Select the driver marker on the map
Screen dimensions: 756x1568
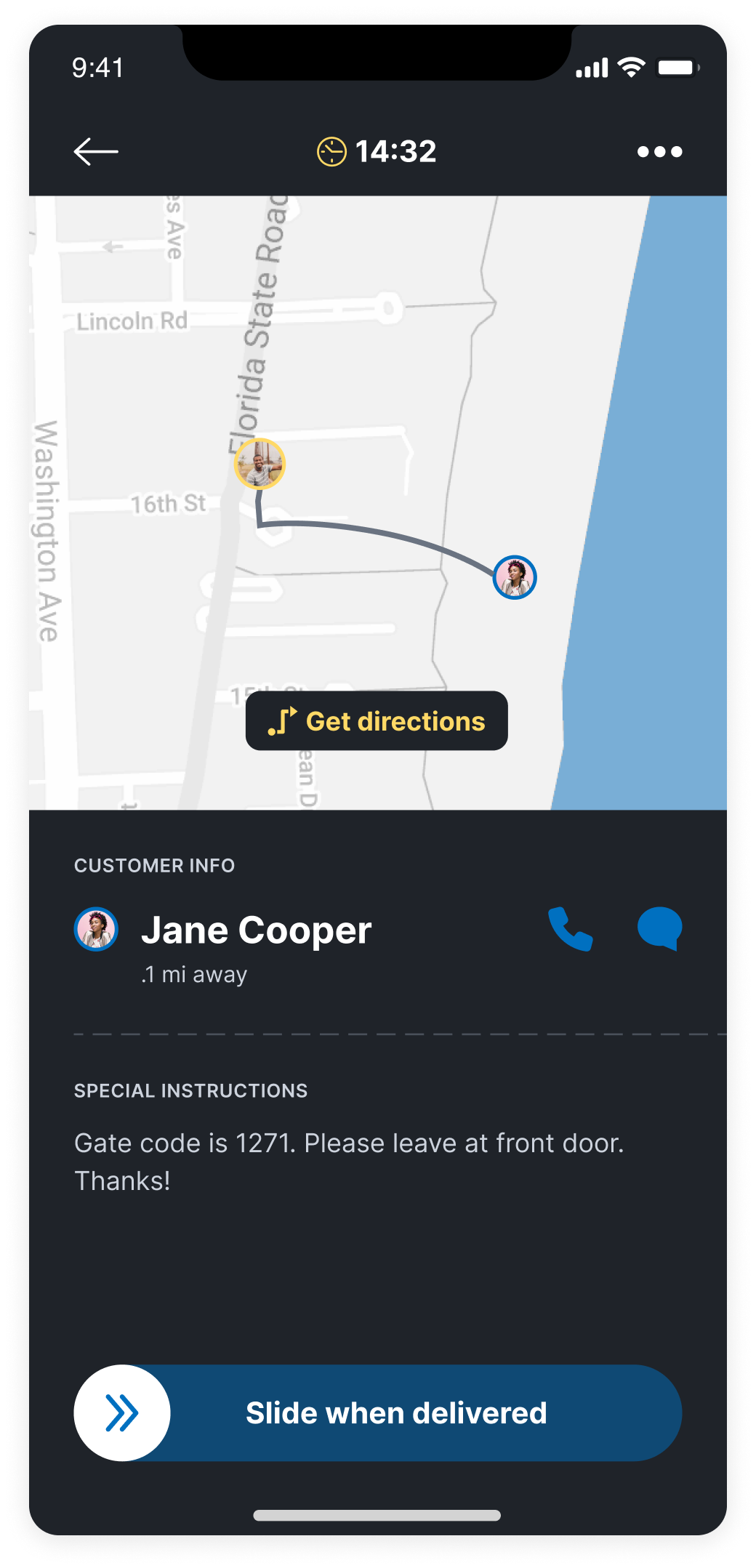point(260,464)
